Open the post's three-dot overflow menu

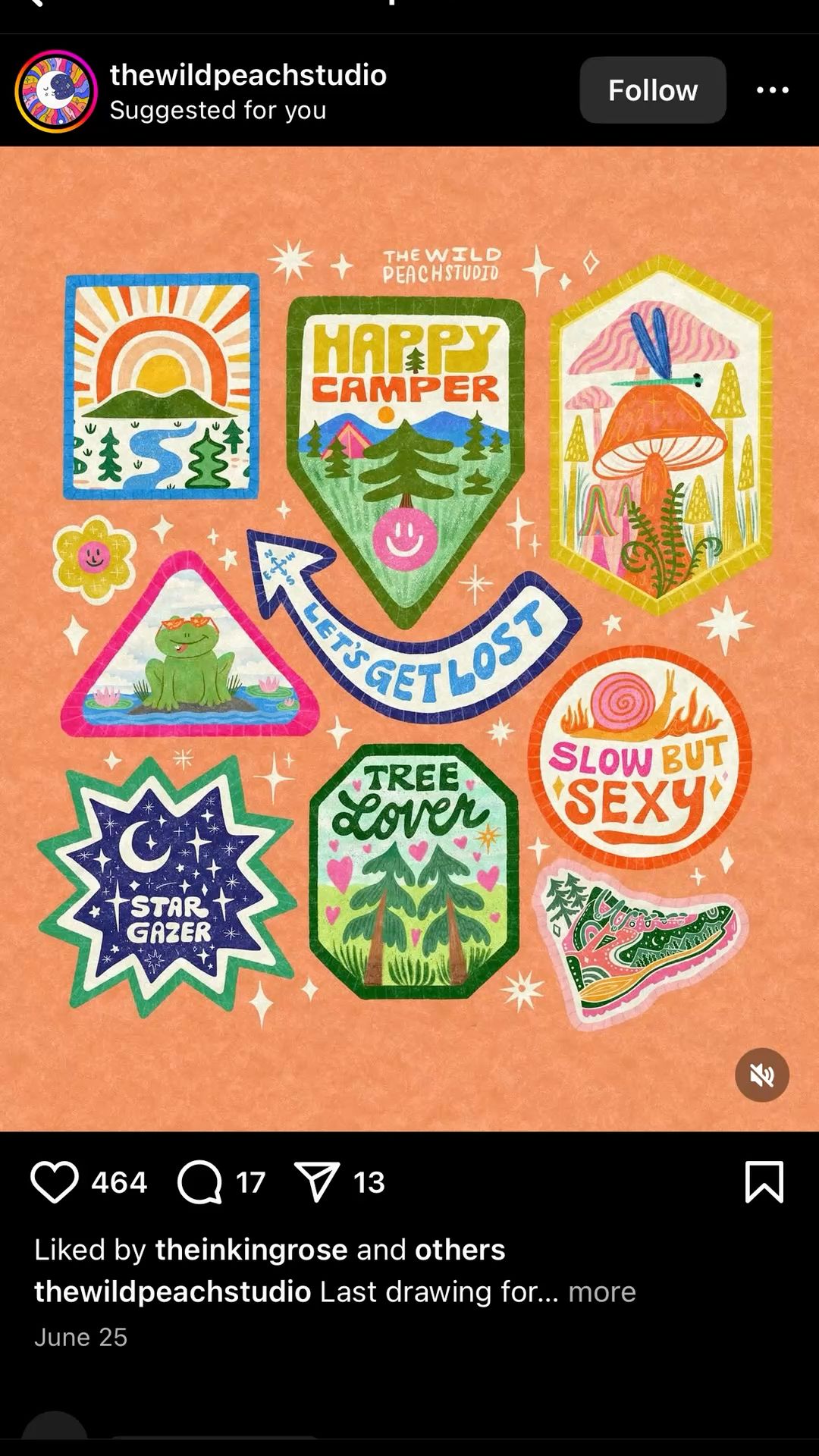tap(772, 90)
